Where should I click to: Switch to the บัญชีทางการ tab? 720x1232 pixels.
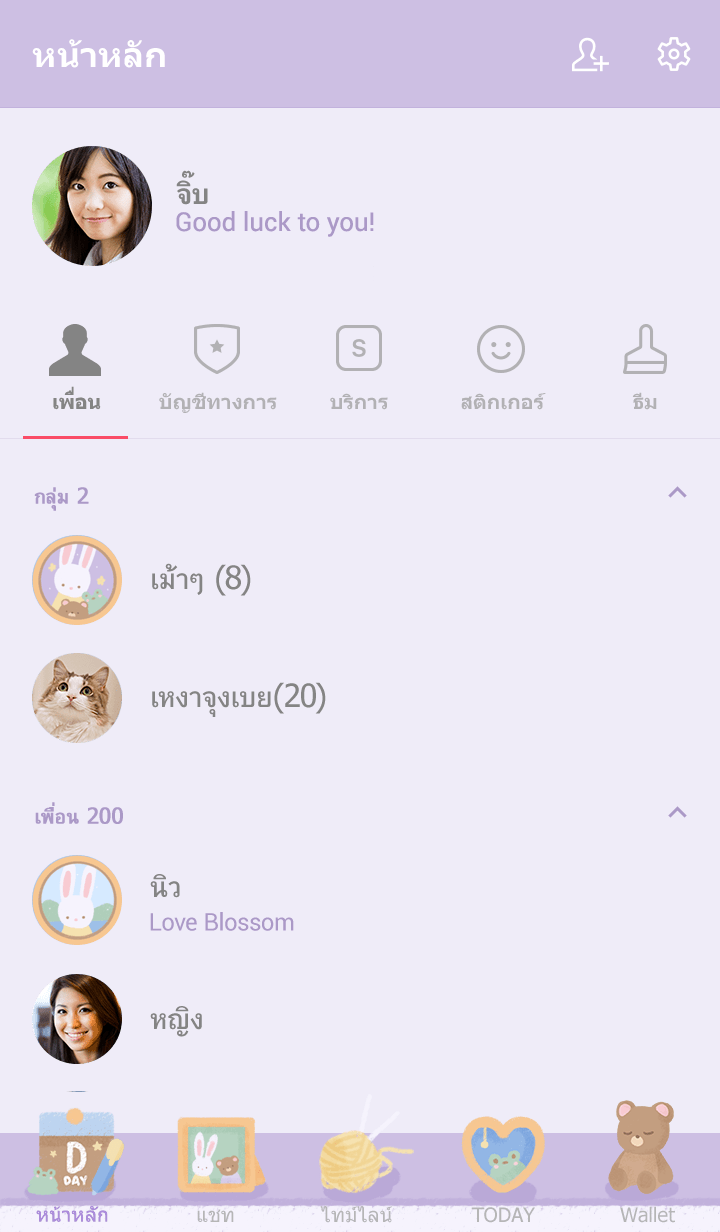(x=217, y=370)
